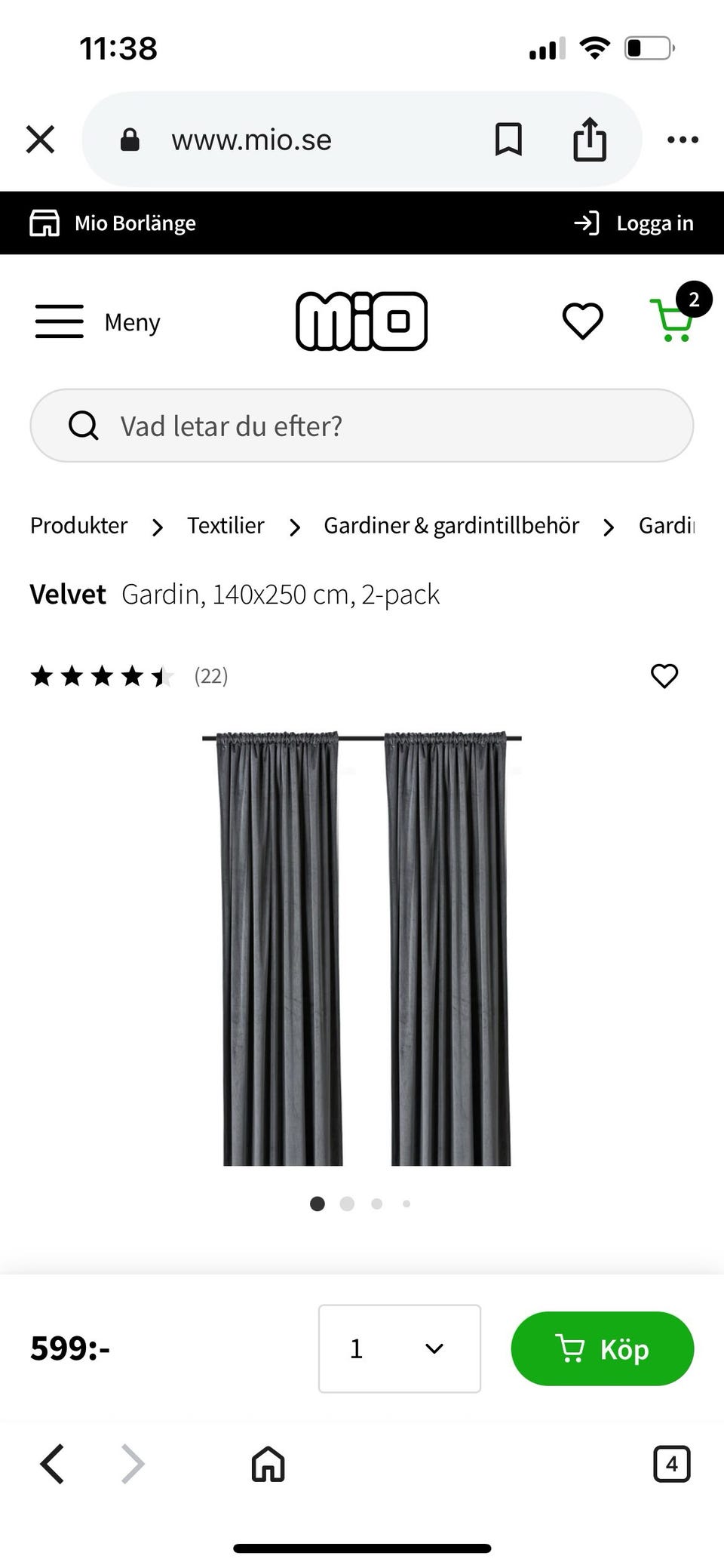Open the Gardiner & gardintillbehör breadcrumb
Image resolution: width=724 pixels, height=1568 pixels.
pos(451,525)
